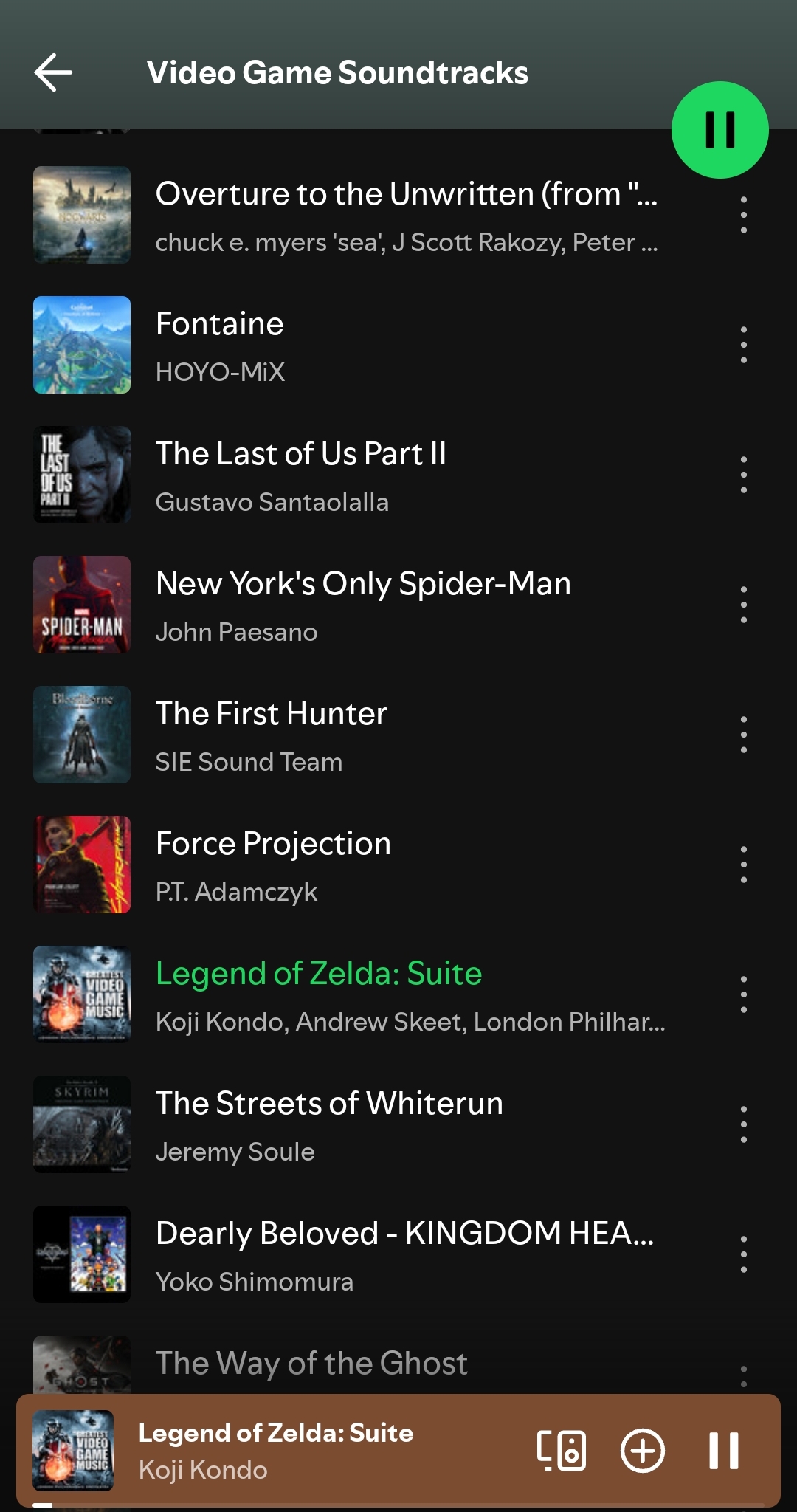Pause playback in the mini player
The height and width of the screenshot is (1512, 797).
coord(723,1451)
